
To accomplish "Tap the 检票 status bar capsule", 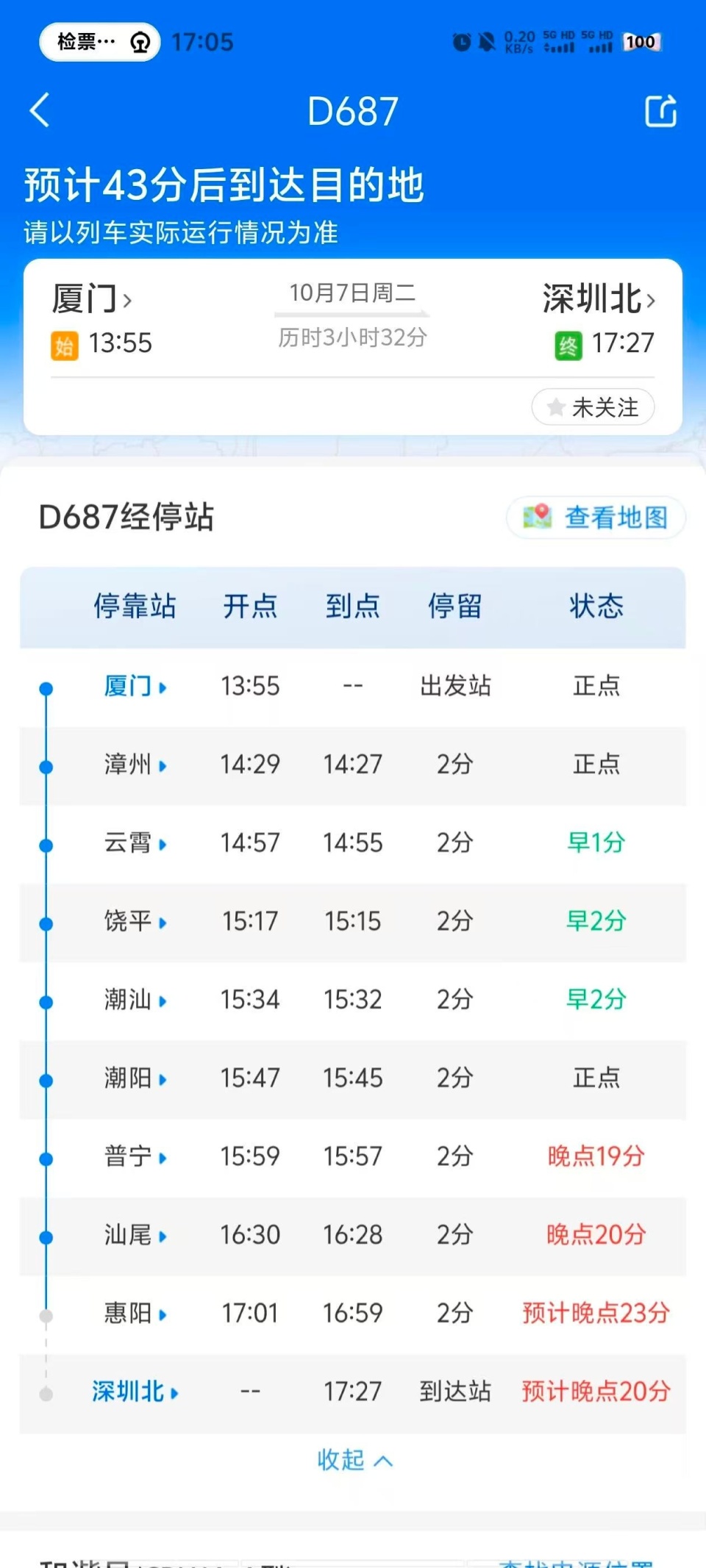I will coord(99,42).
